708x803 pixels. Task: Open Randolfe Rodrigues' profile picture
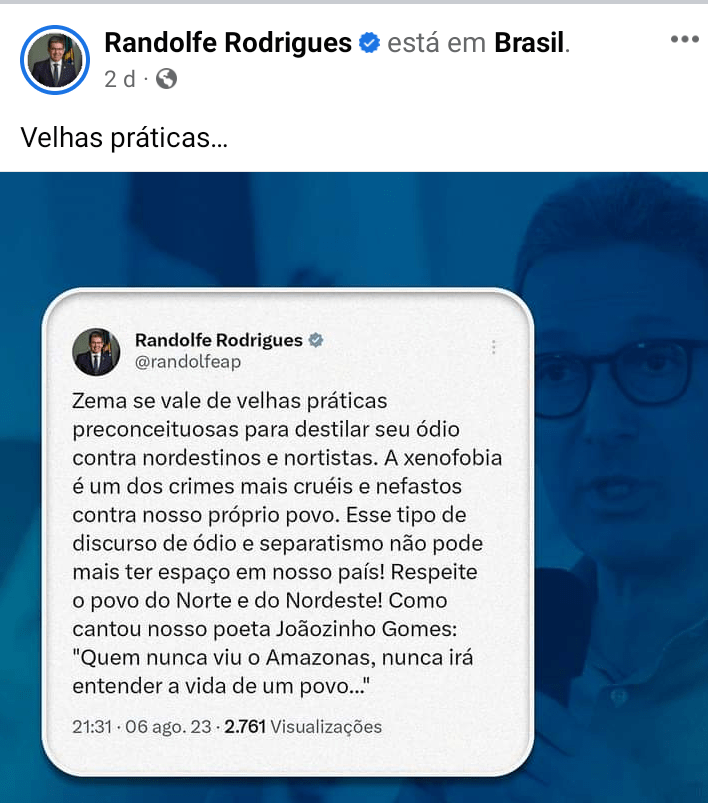click(55, 60)
